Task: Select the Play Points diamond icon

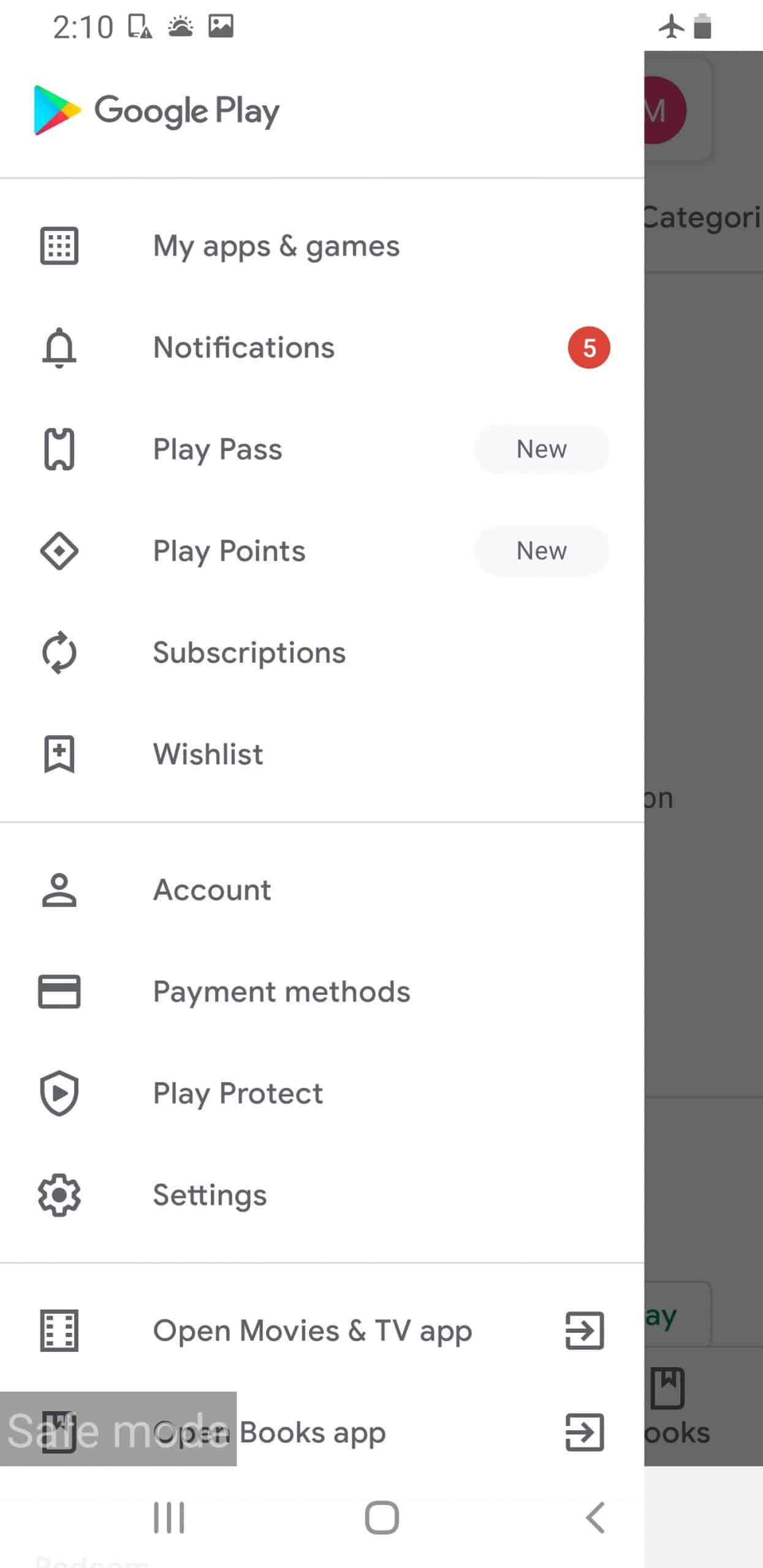Action: pyautogui.click(x=59, y=551)
